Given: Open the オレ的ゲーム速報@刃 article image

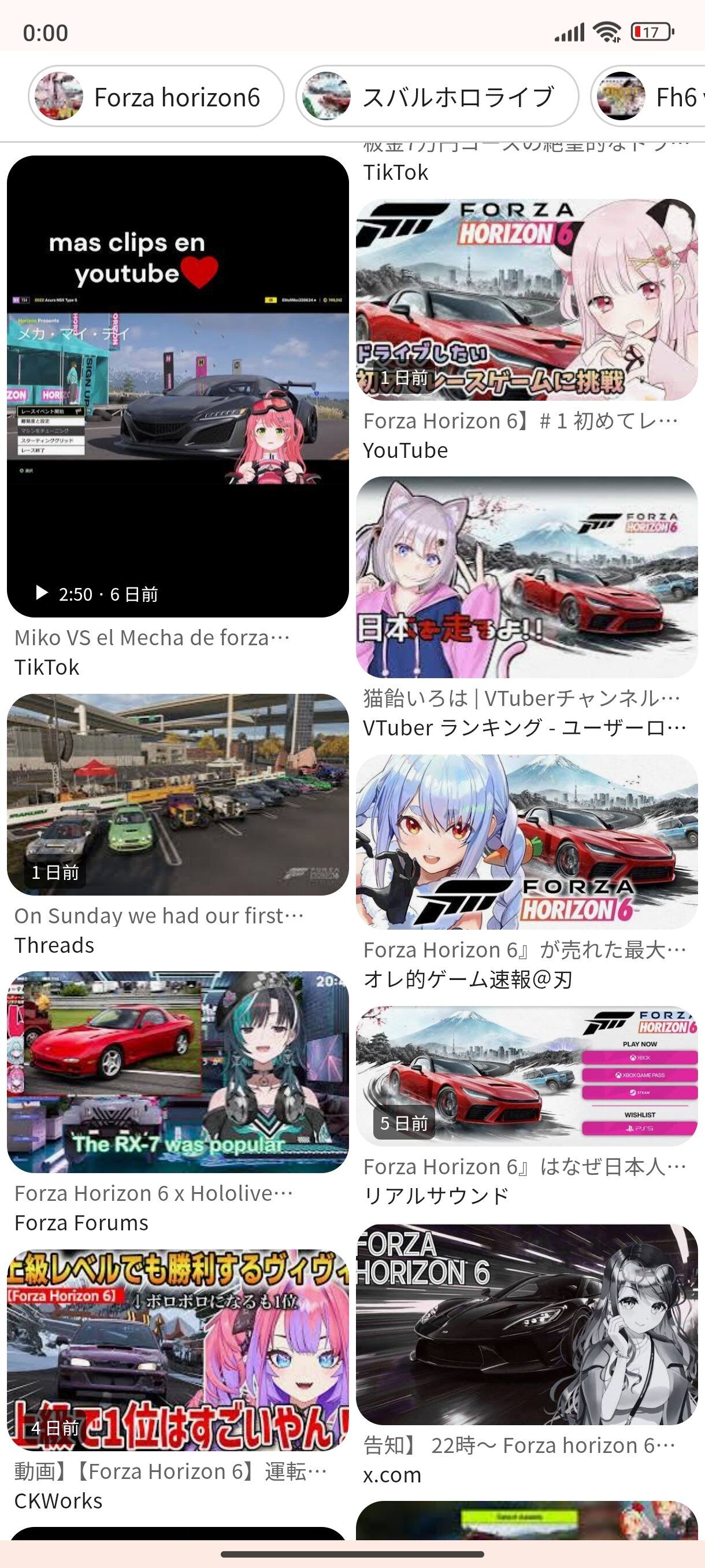Looking at the screenshot, I should click(x=527, y=842).
